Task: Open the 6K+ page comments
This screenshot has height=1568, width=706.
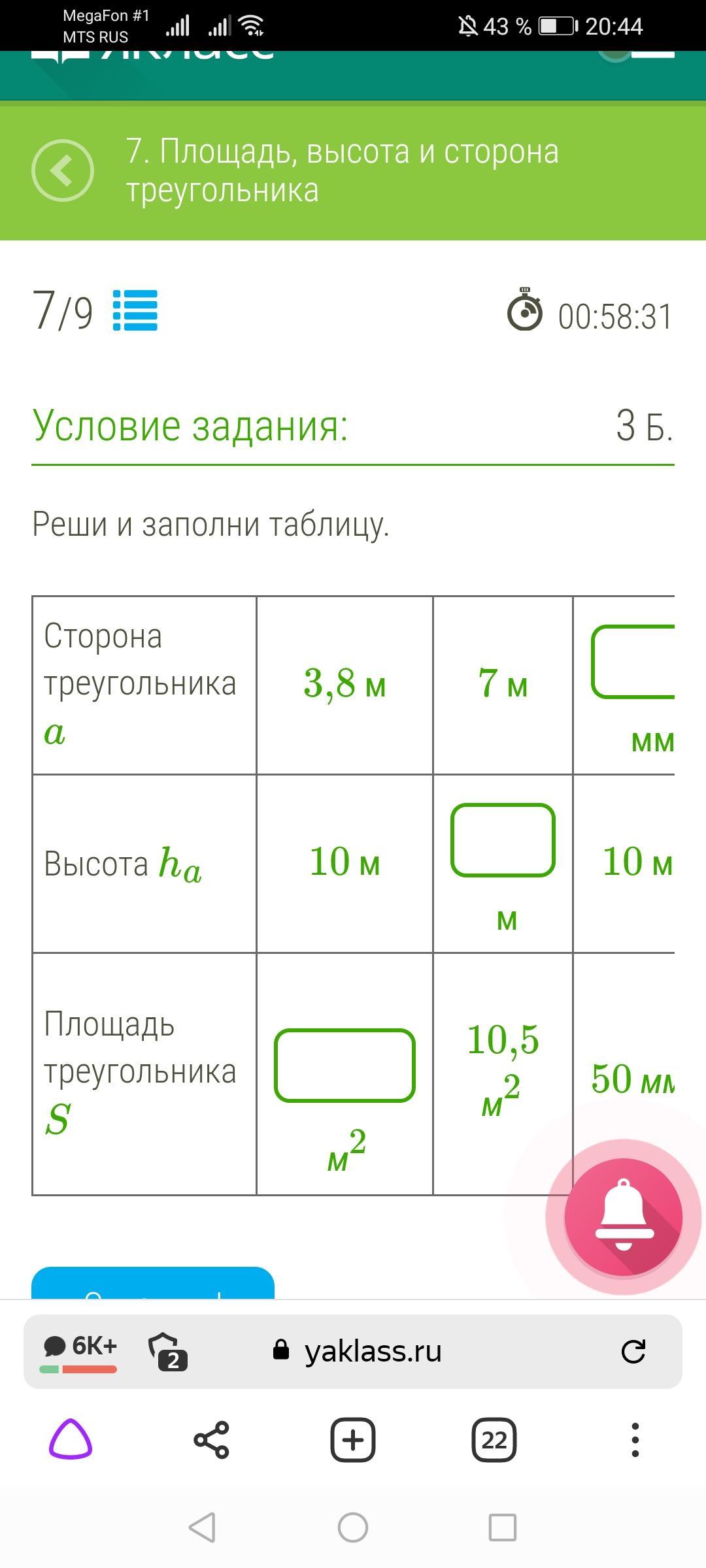Action: pos(79,1350)
